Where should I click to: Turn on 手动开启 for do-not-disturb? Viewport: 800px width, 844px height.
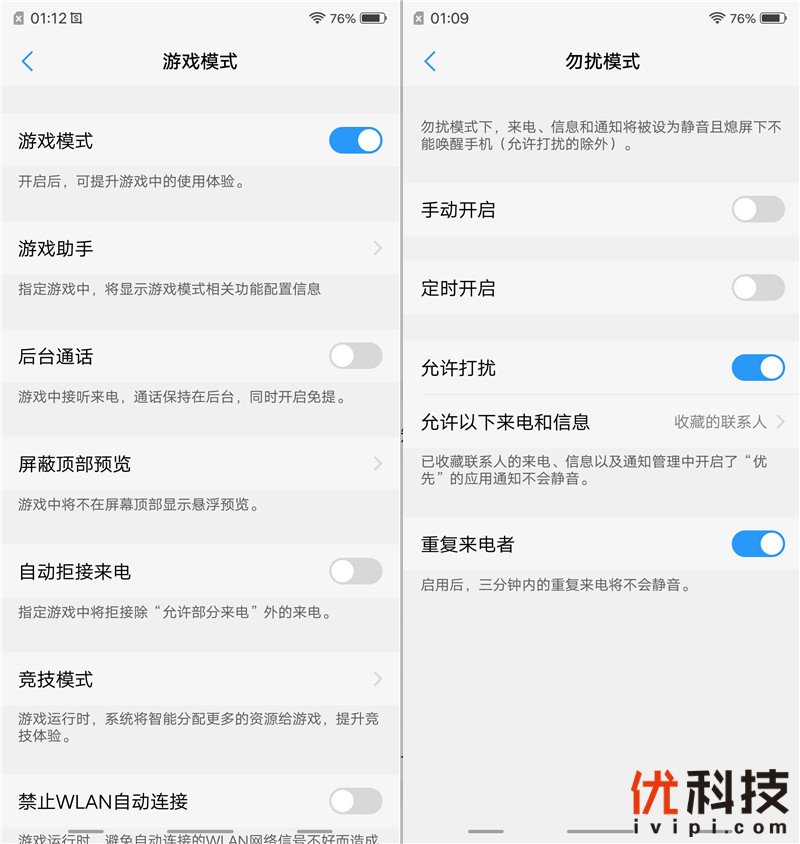pos(757,210)
